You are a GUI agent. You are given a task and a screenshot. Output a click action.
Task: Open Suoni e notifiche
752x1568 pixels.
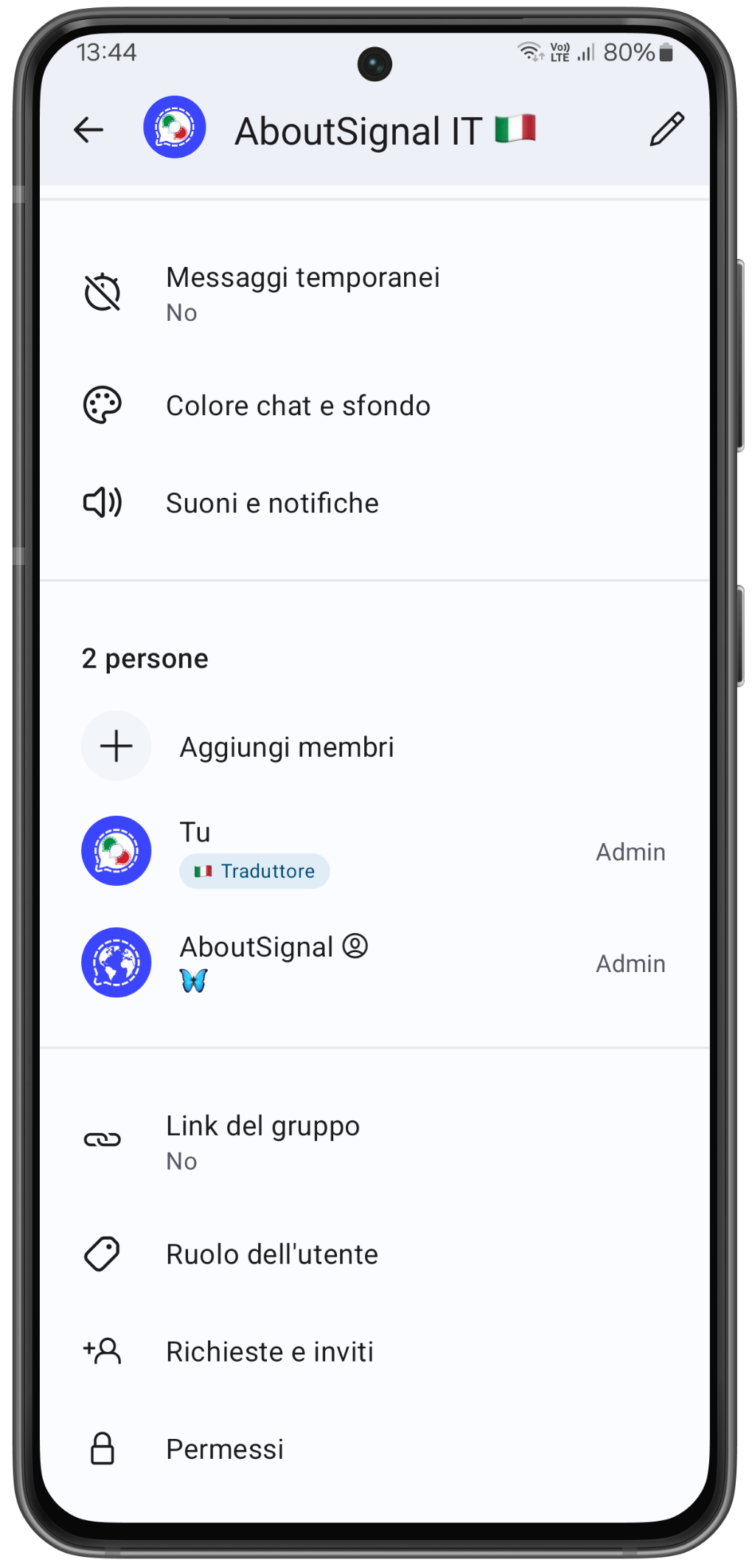point(272,503)
